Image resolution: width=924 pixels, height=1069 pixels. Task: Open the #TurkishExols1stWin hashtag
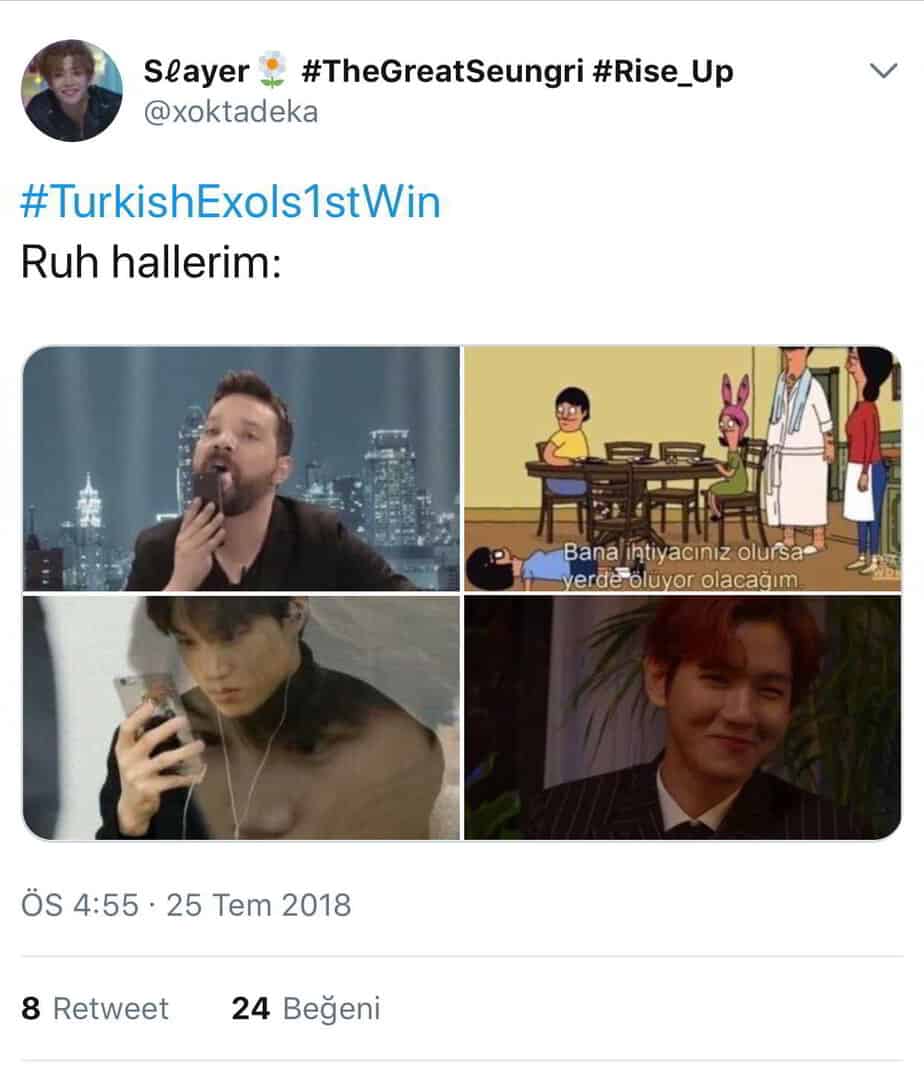pyautogui.click(x=230, y=201)
